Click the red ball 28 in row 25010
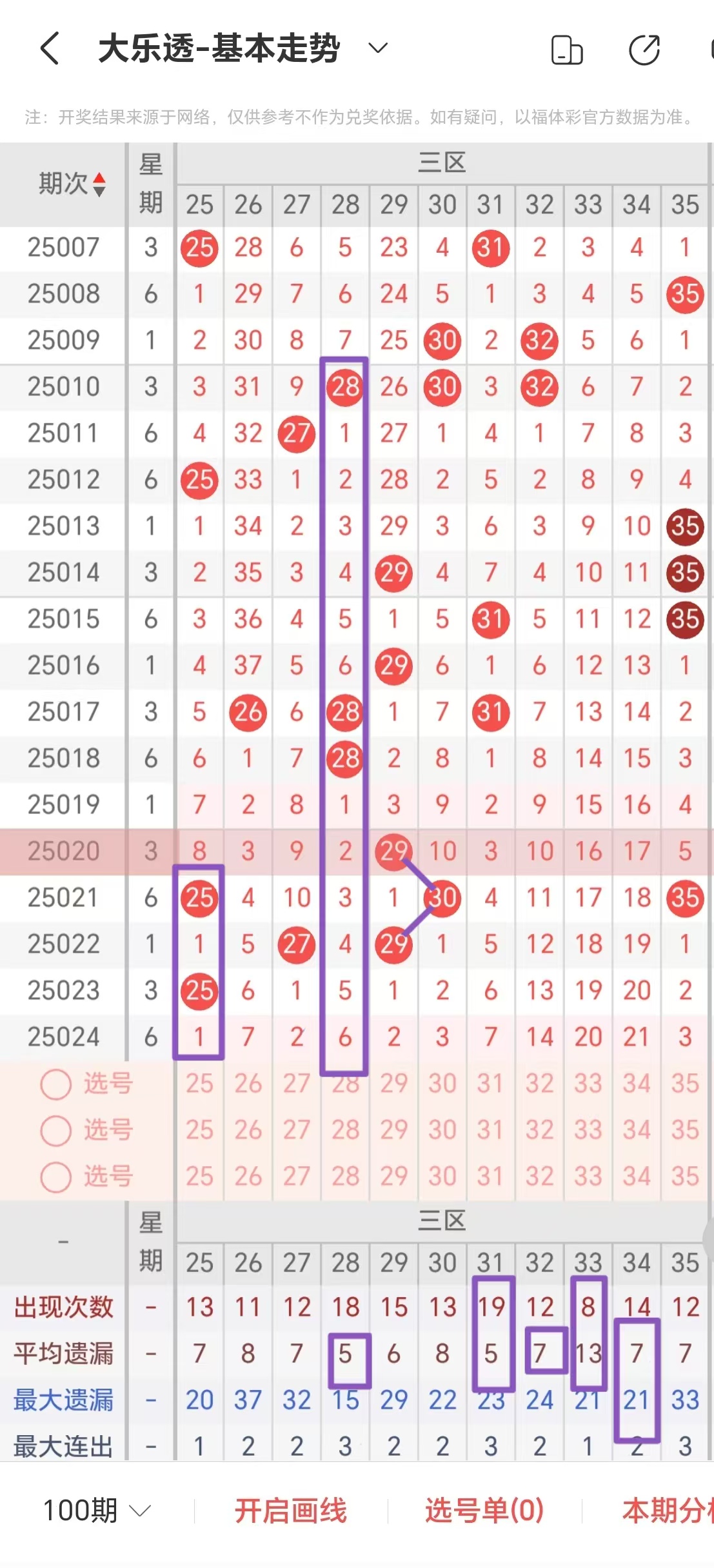Viewport: 714px width, 1568px height. click(345, 386)
